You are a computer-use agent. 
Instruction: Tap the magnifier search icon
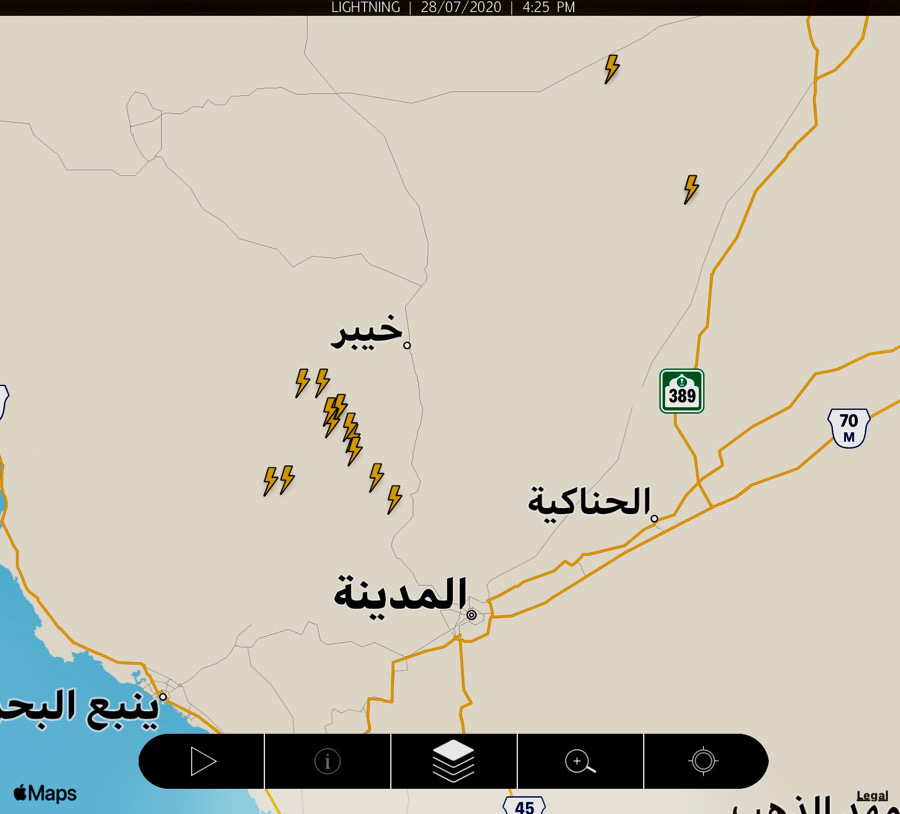click(580, 762)
